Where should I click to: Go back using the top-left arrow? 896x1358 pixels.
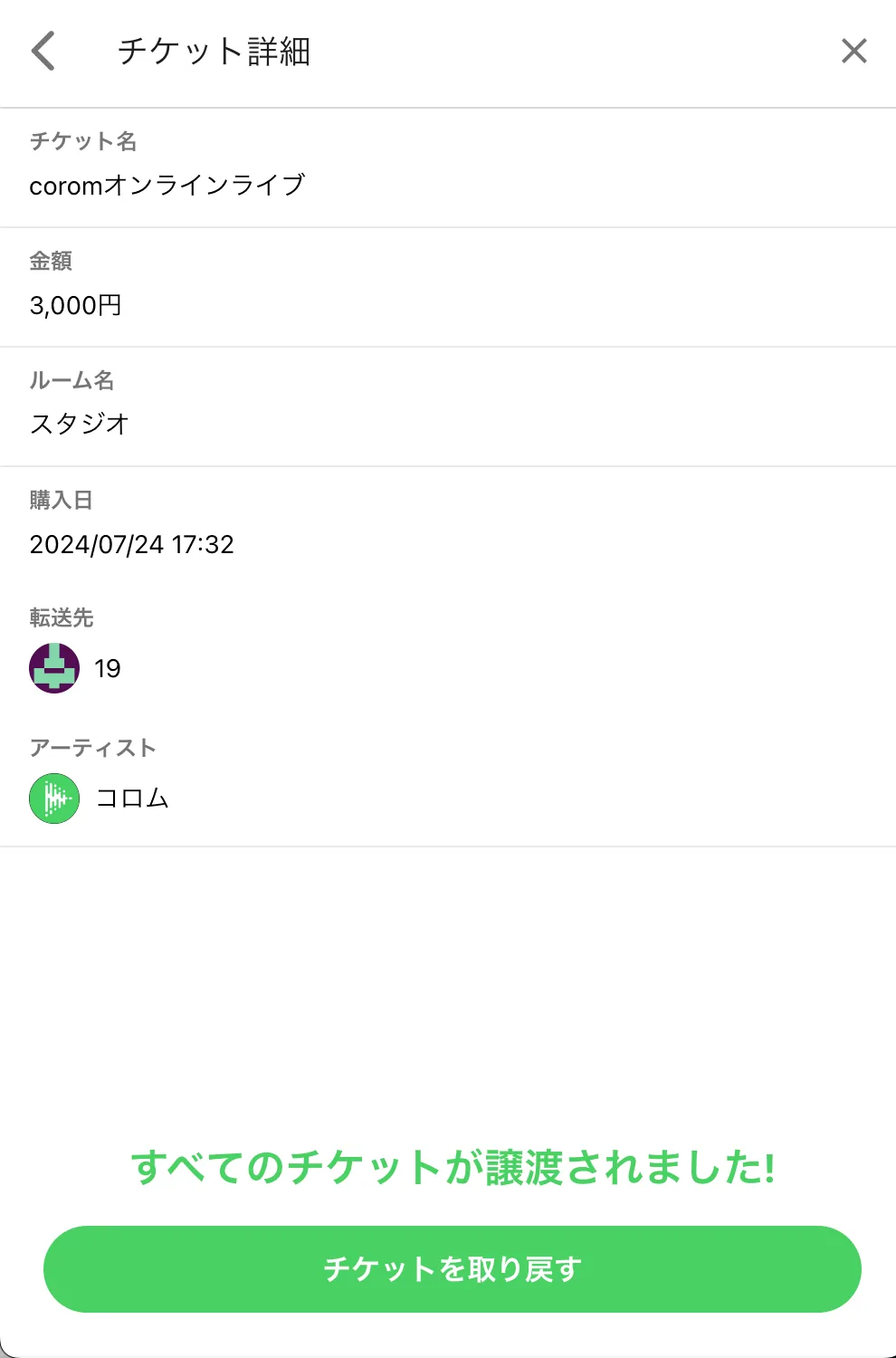pyautogui.click(x=43, y=51)
